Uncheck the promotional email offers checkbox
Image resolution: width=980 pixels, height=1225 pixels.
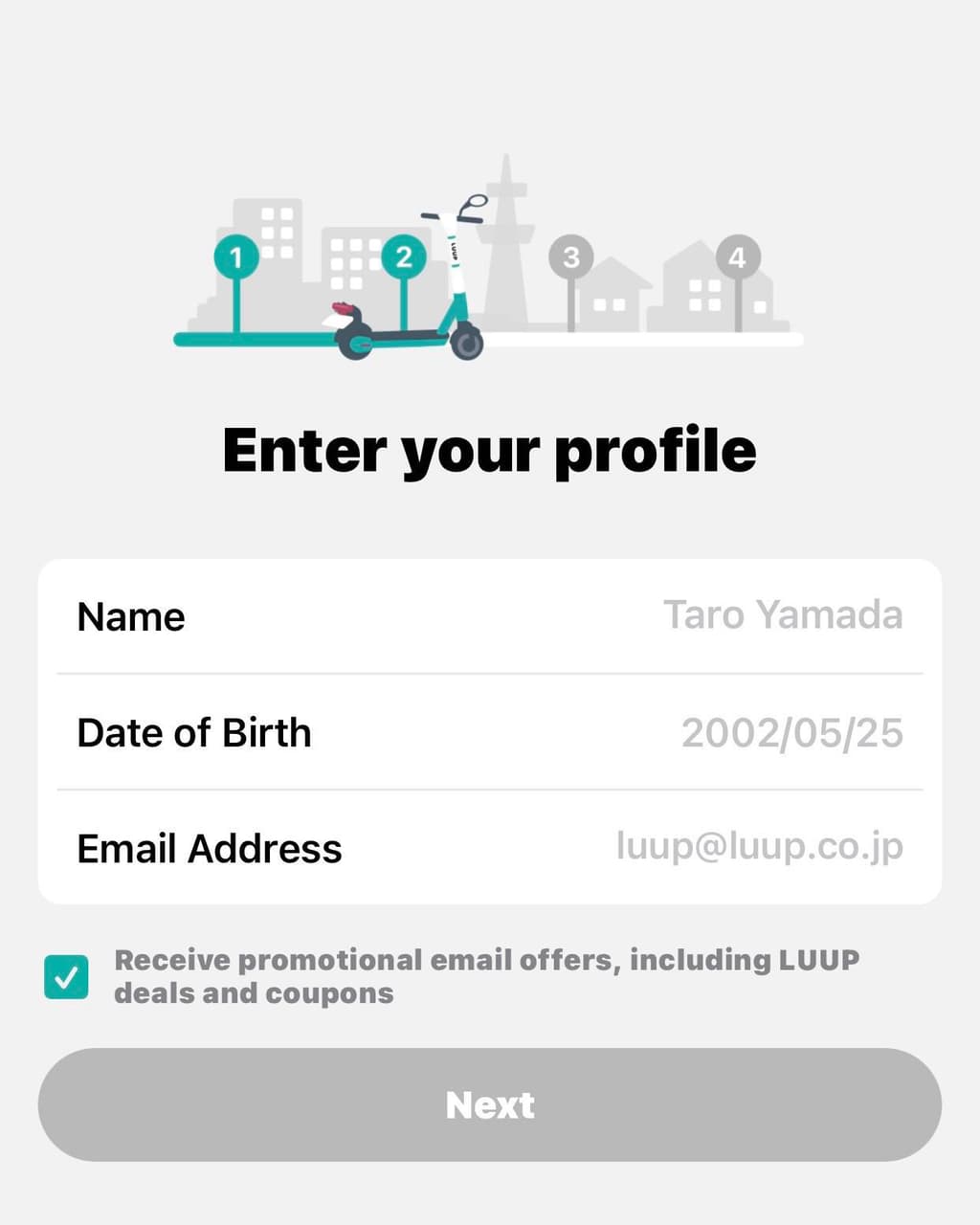(66, 977)
